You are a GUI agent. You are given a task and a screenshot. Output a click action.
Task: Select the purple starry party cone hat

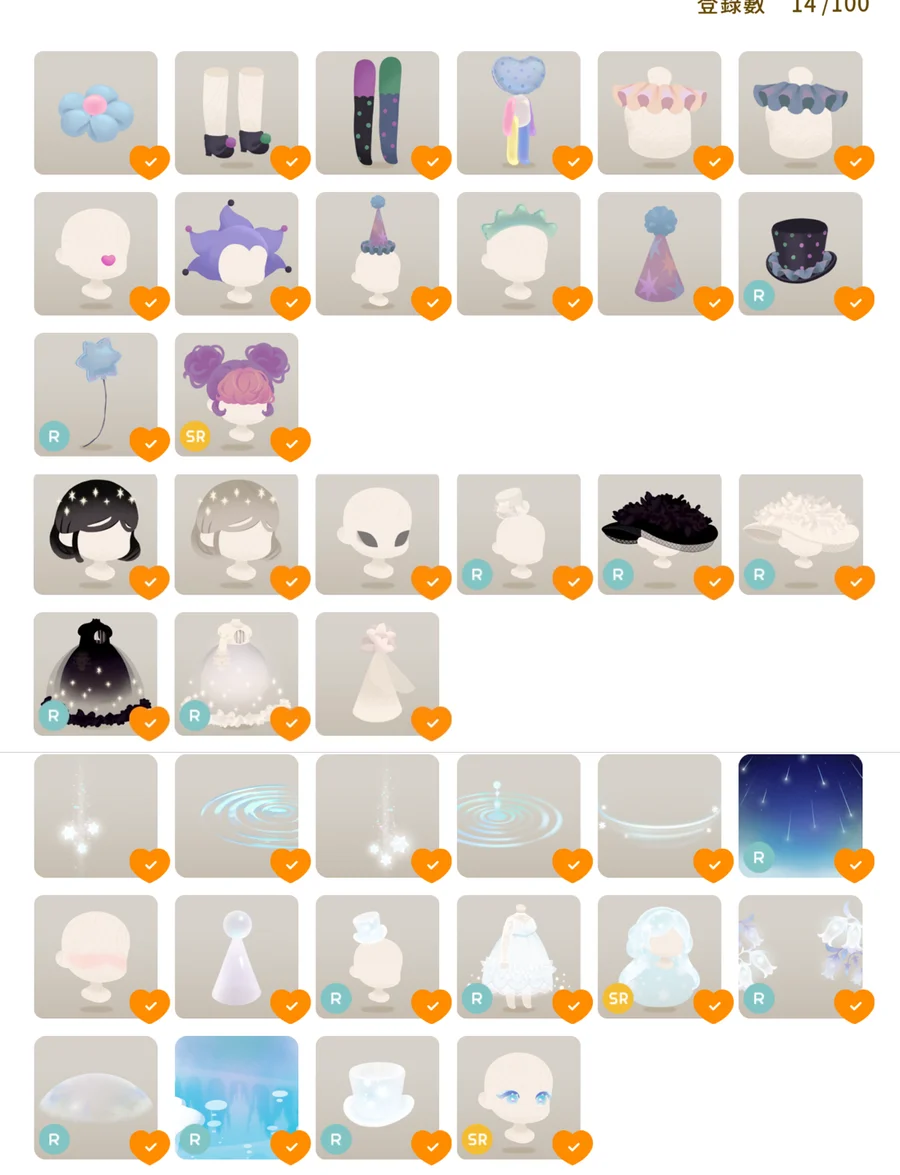(x=659, y=253)
